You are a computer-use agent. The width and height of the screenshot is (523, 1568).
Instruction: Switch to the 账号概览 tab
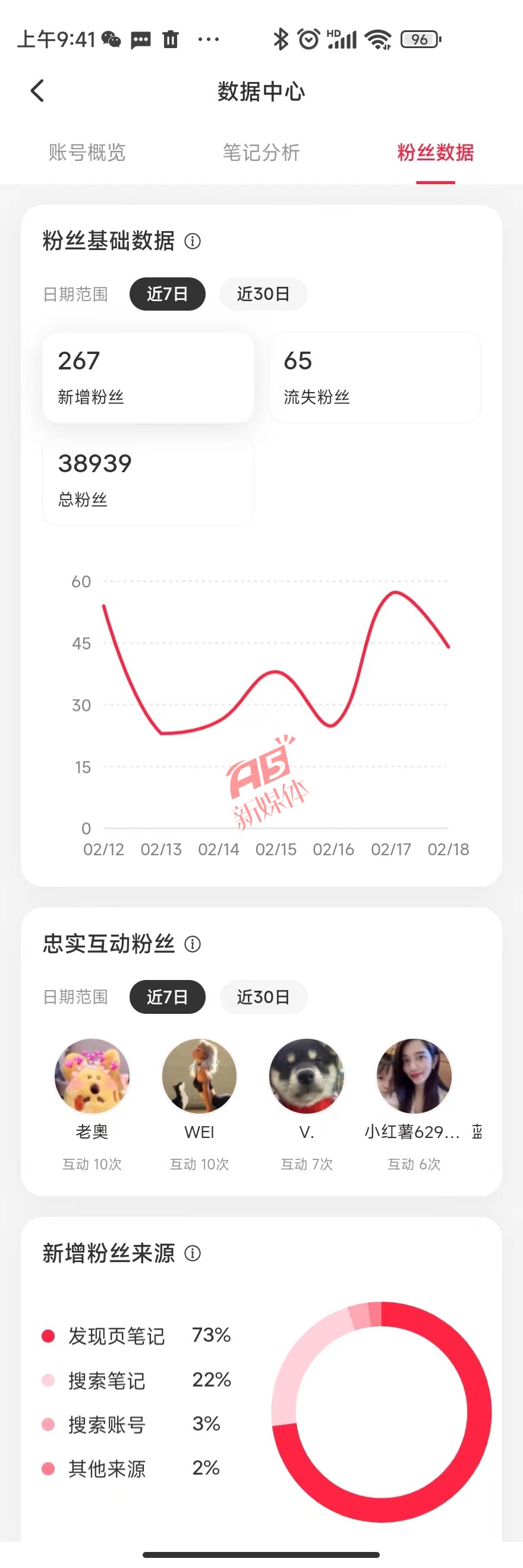(87, 152)
